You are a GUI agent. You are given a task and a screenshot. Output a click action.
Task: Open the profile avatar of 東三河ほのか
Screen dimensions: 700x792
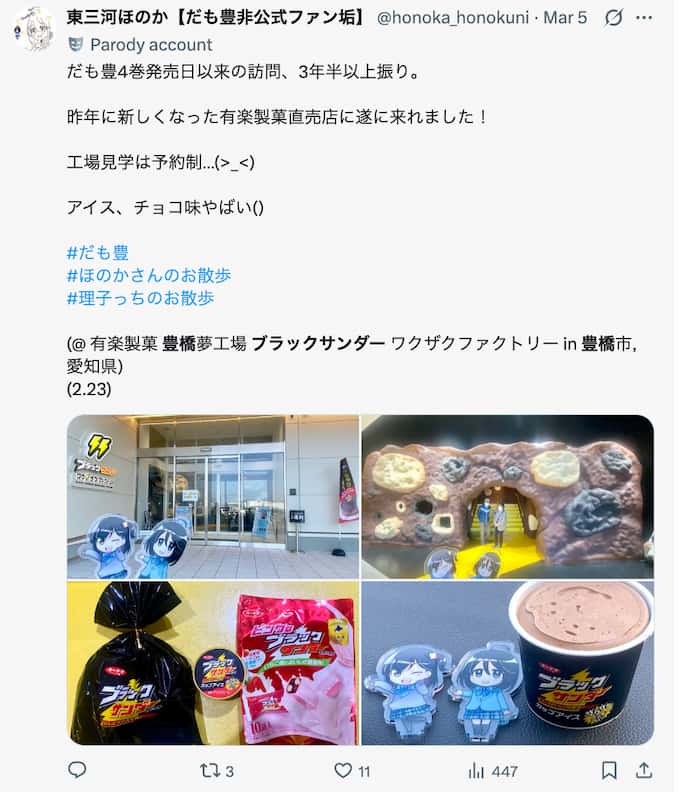[x=34, y=28]
